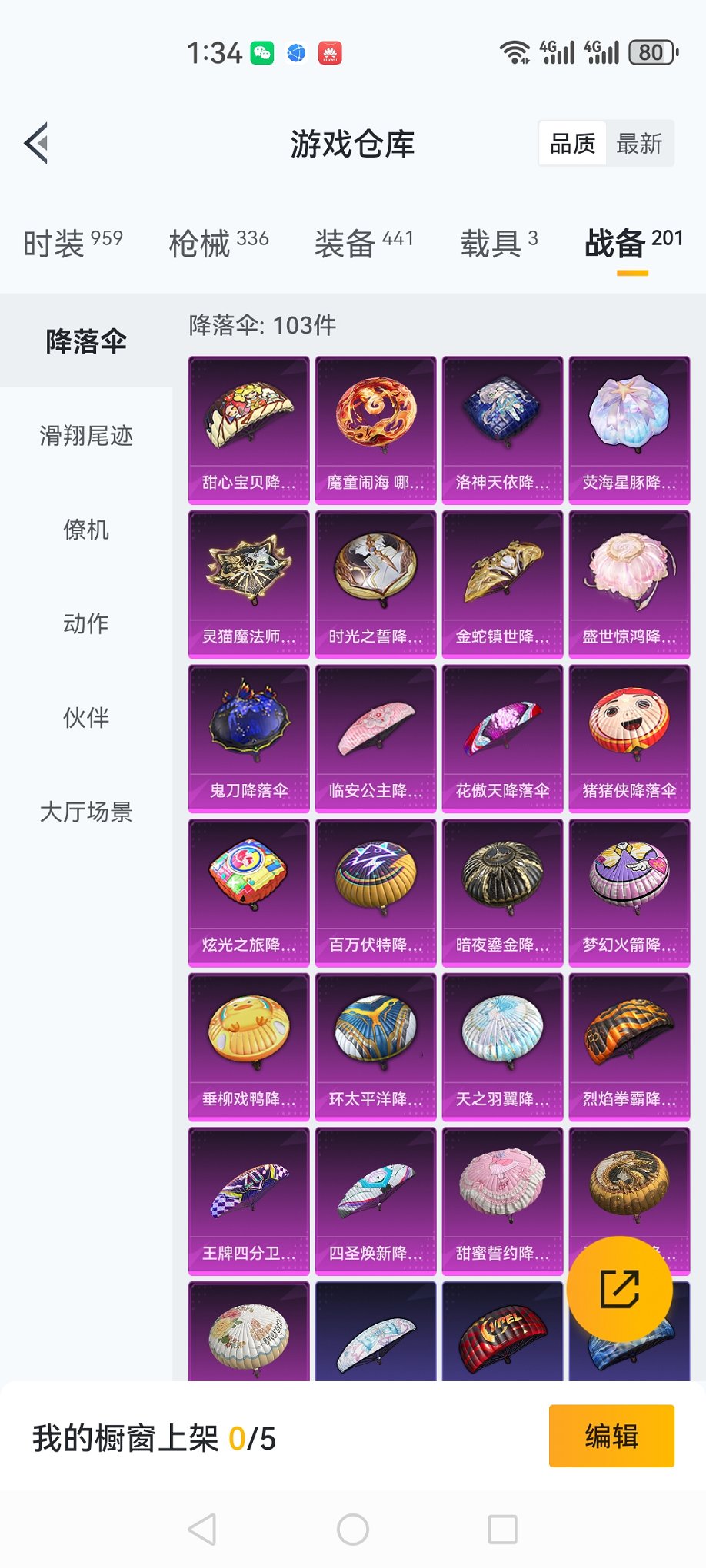Viewport: 706px width, 1568px height.
Task: Open the 甜心宝贝 parachute item
Action: 249,430
